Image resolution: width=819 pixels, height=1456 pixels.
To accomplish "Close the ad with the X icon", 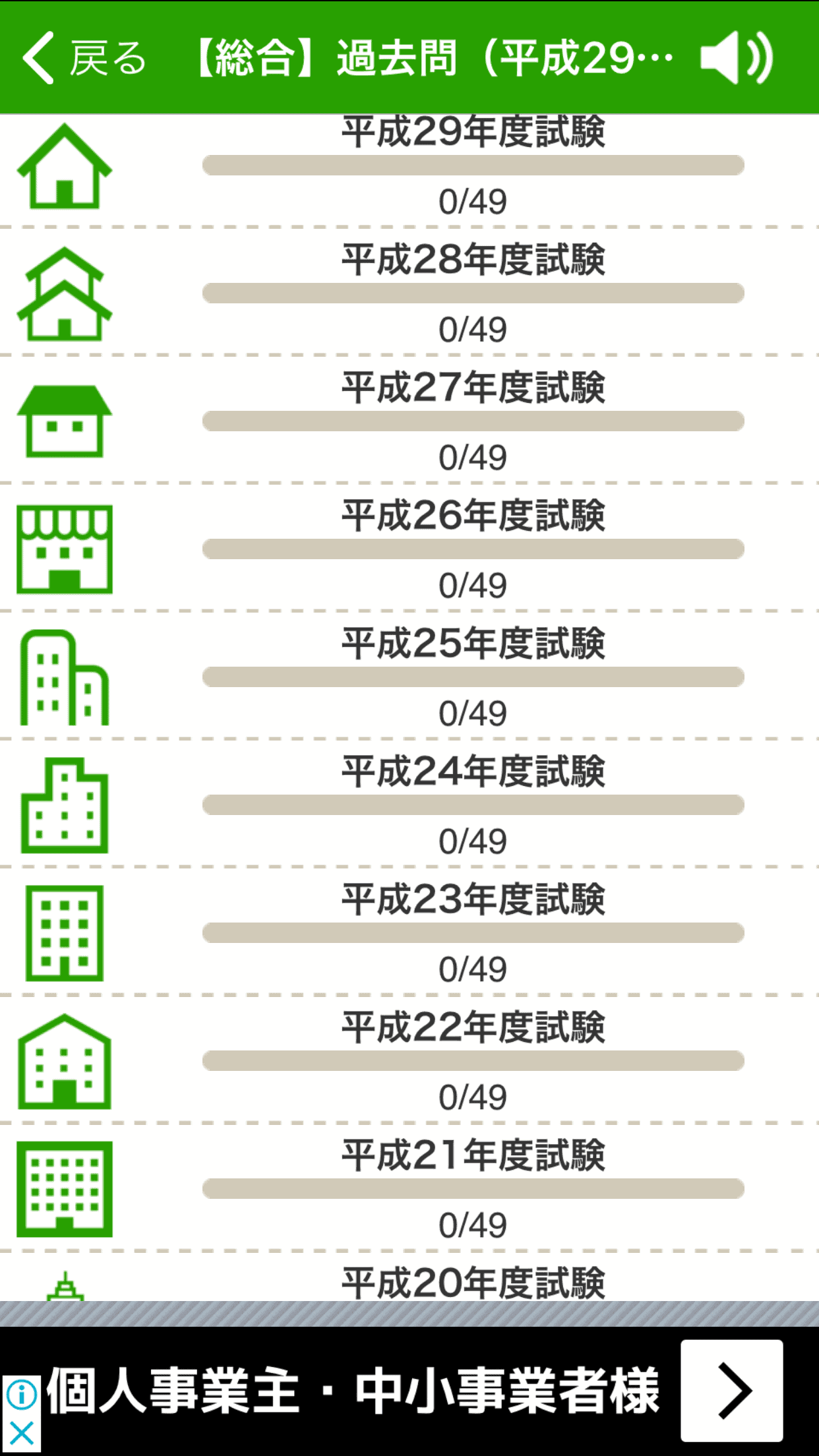I will click(21, 1434).
